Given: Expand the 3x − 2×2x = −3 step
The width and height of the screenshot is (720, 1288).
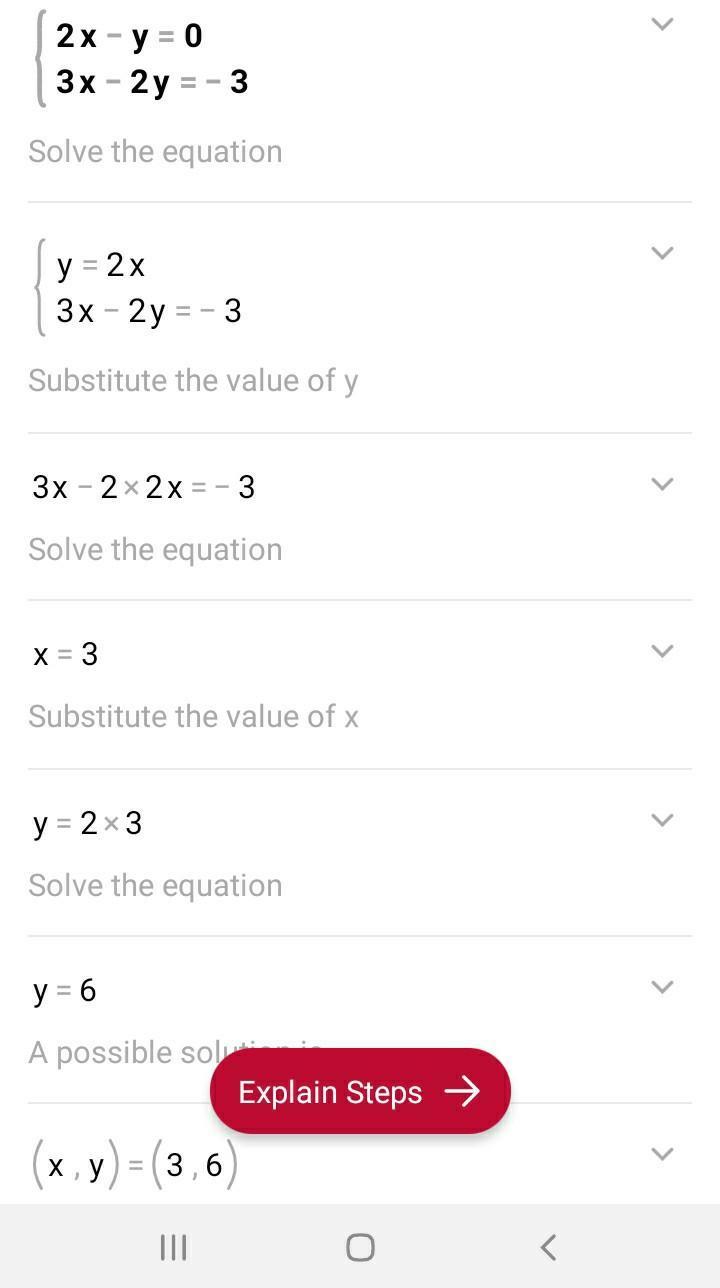Looking at the screenshot, I should (x=662, y=484).
